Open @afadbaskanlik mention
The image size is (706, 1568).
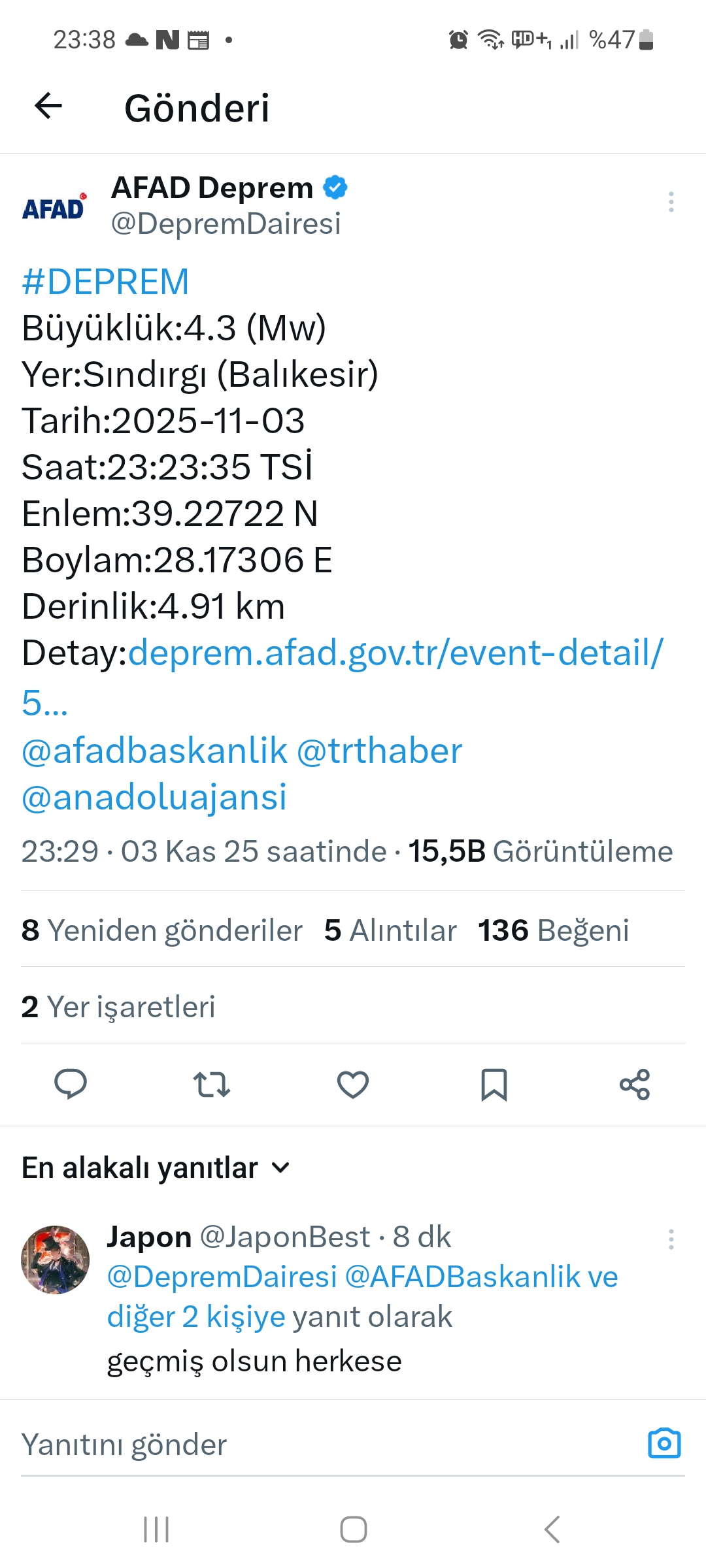[x=154, y=751]
